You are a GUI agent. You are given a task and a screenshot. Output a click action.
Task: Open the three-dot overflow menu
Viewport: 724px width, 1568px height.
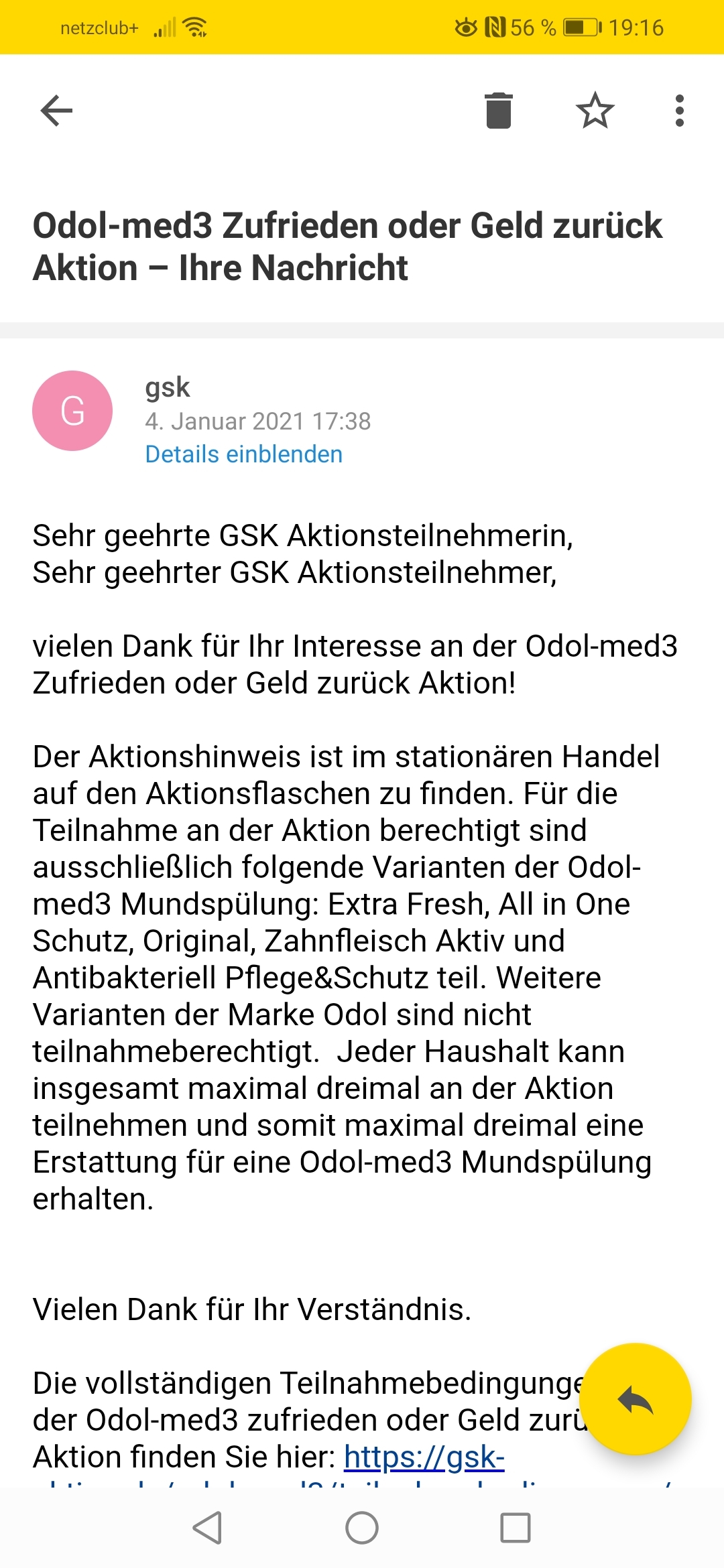(679, 111)
